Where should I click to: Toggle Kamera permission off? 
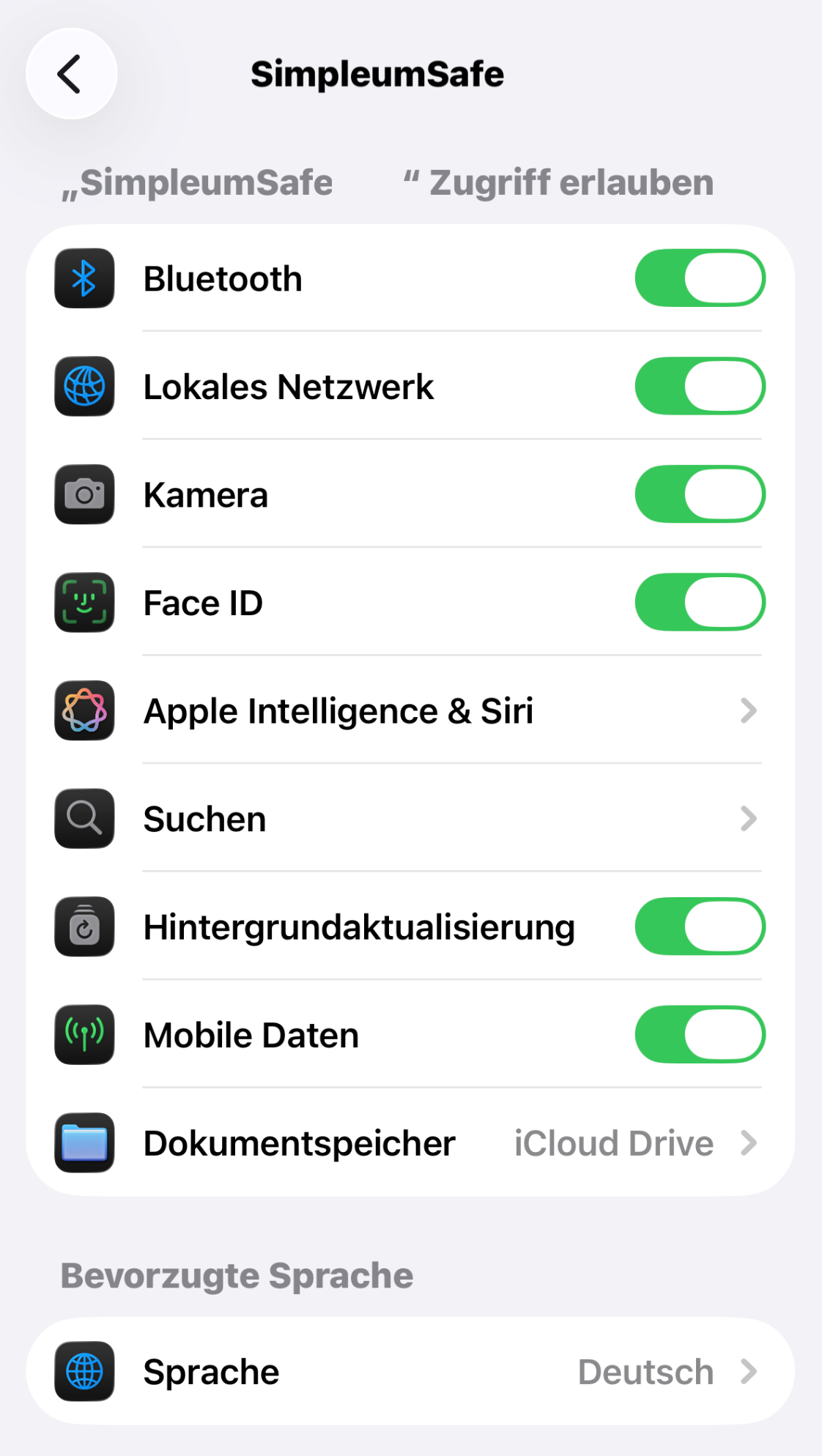tap(700, 494)
